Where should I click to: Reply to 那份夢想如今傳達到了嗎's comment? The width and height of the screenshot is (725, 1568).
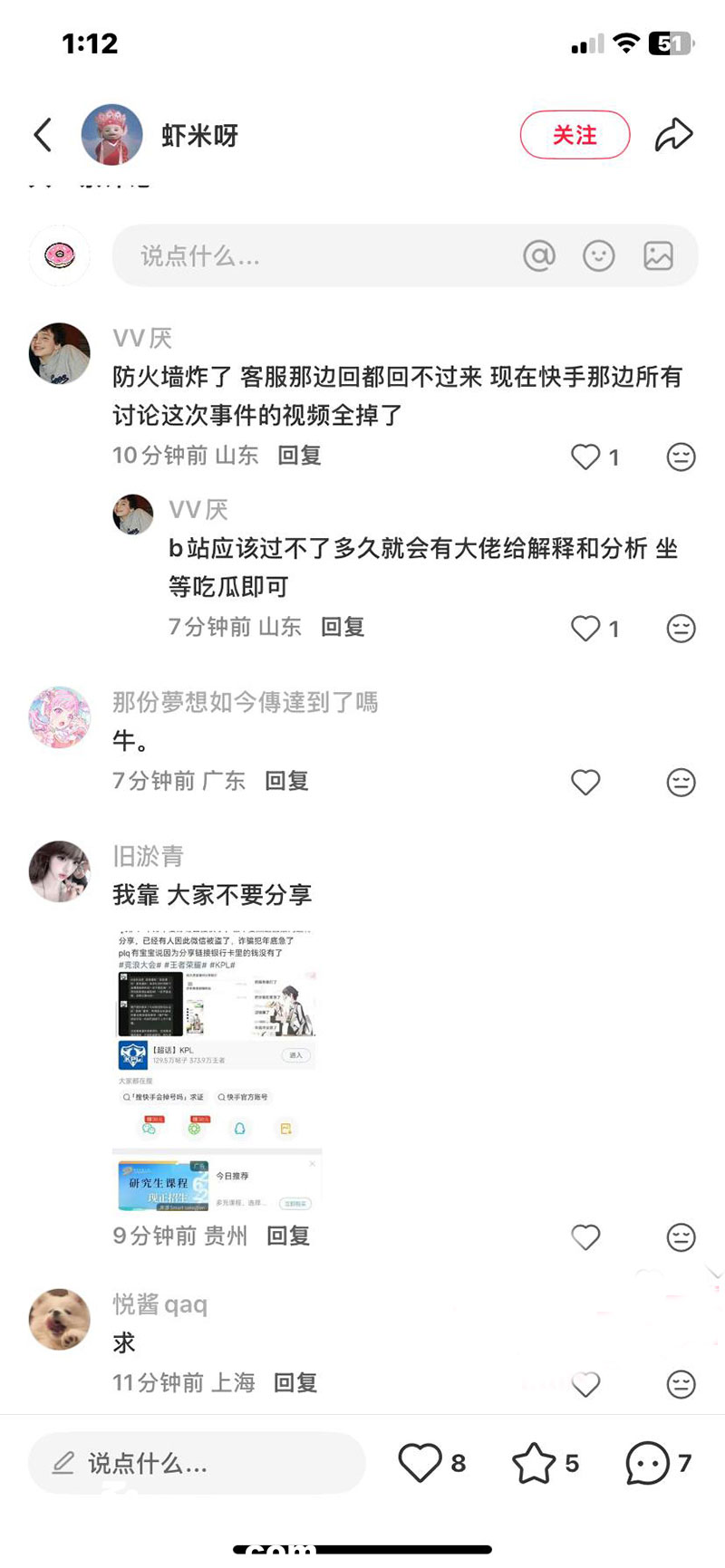click(286, 781)
